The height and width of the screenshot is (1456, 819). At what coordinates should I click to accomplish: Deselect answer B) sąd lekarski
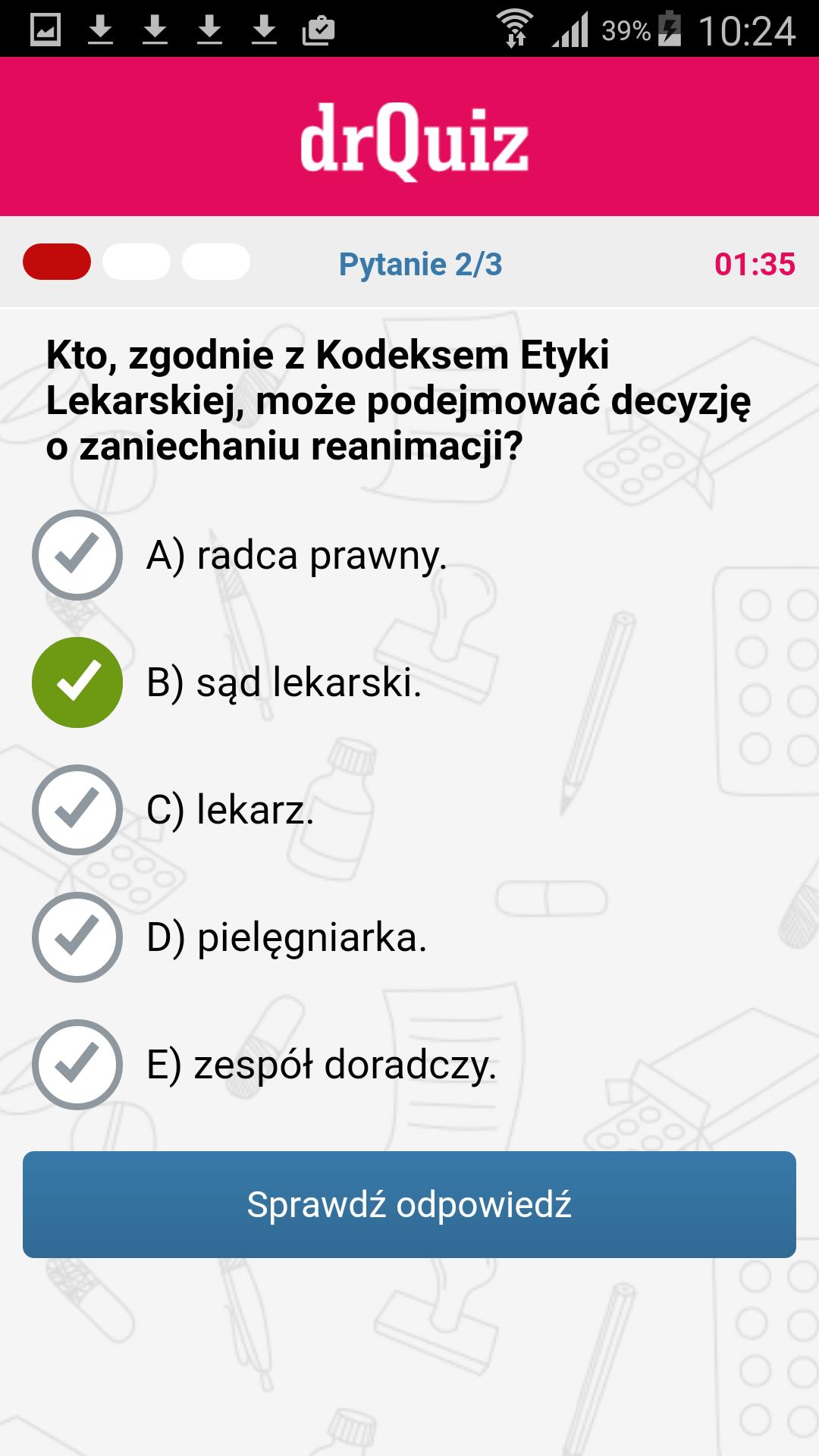pos(77,682)
